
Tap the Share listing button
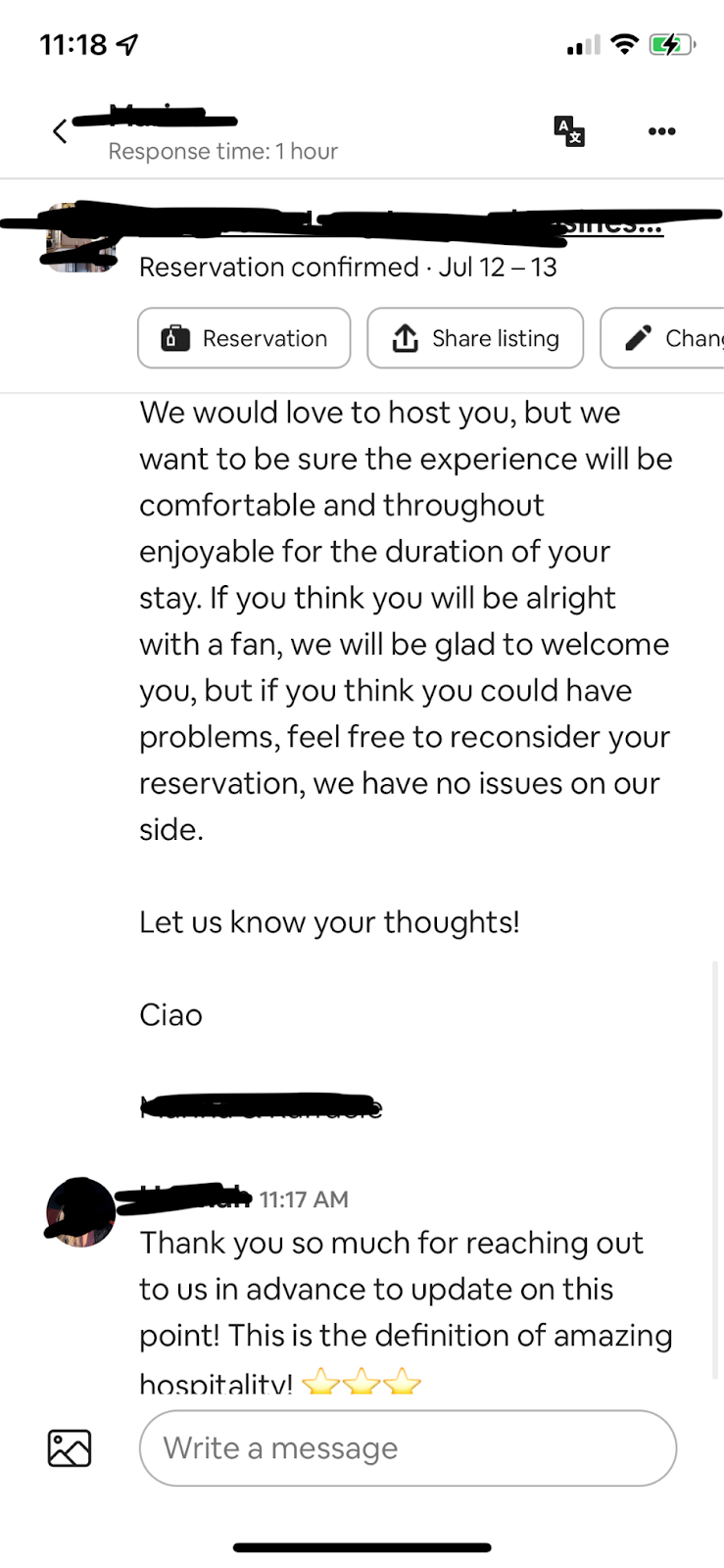pyautogui.click(x=475, y=338)
